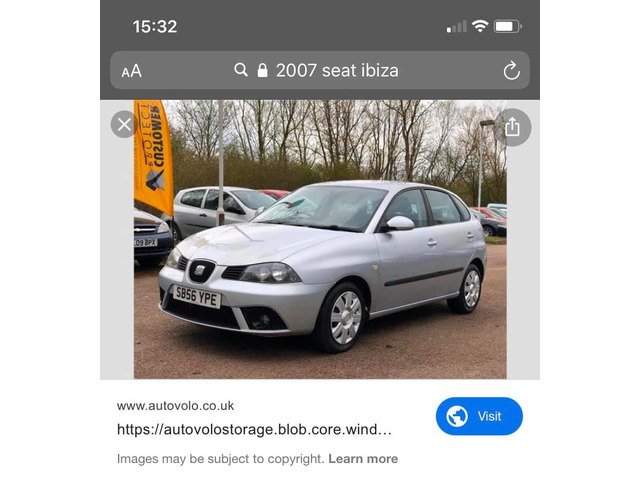Open the Learn more copyright link
640x480 pixels.
[363, 459]
